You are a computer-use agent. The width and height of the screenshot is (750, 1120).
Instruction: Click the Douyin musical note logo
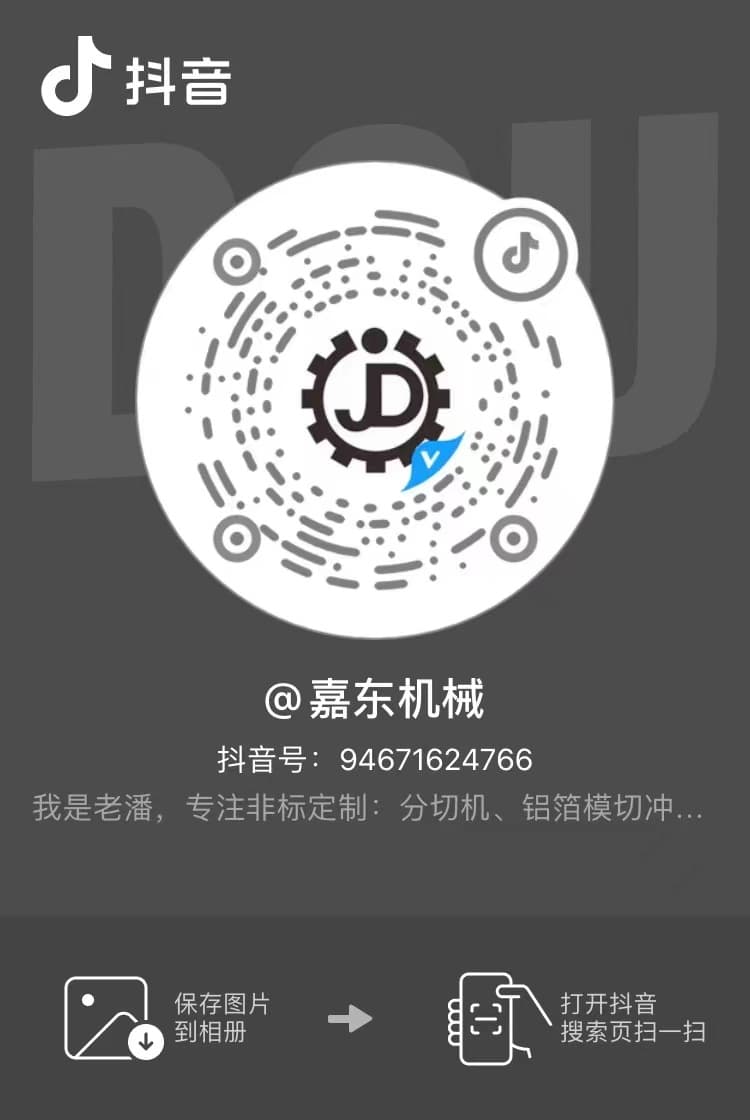(x=78, y=77)
